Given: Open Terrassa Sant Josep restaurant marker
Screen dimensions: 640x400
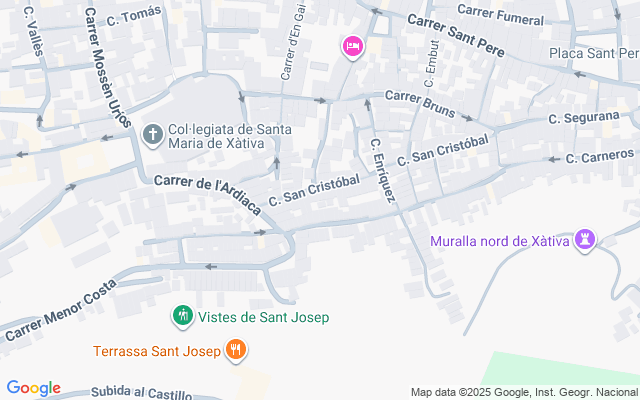Looking at the screenshot, I should coord(236,350).
